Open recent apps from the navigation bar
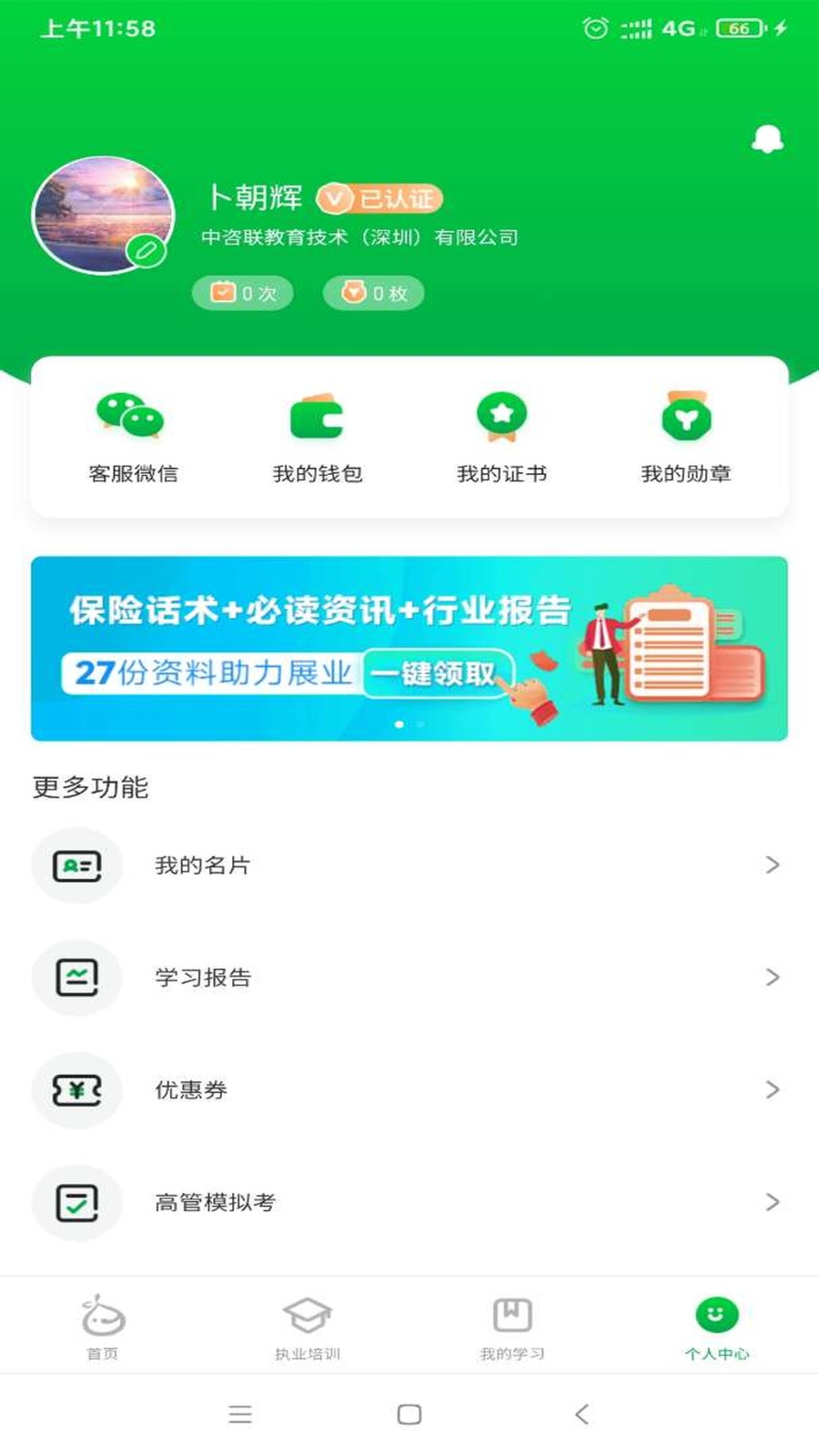819x1456 pixels. point(240,1414)
